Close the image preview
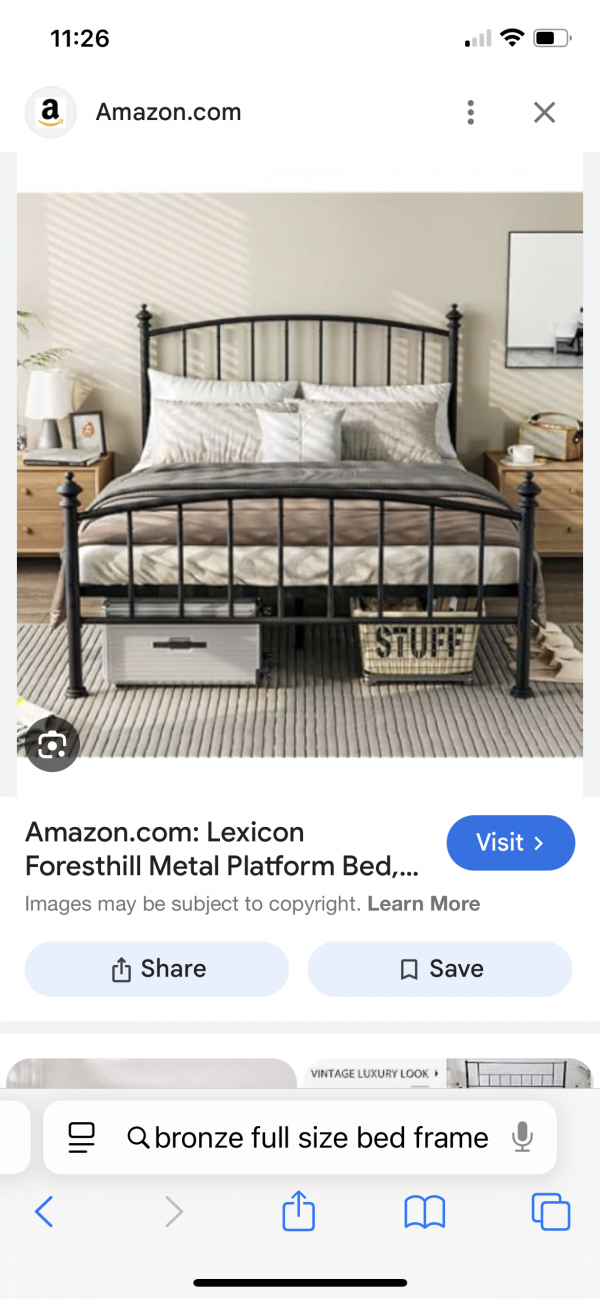The height and width of the screenshot is (1299, 600). [x=544, y=112]
